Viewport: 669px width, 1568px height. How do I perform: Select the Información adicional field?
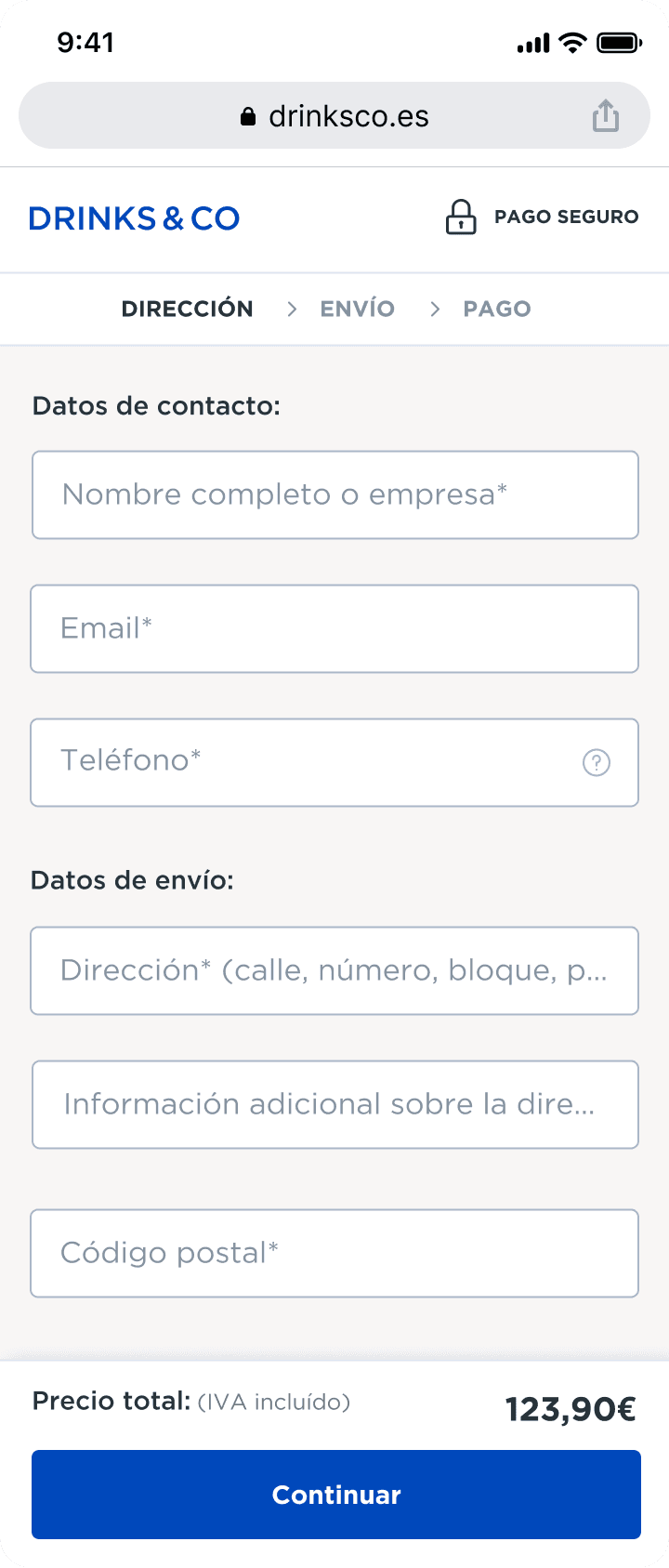point(334,1104)
